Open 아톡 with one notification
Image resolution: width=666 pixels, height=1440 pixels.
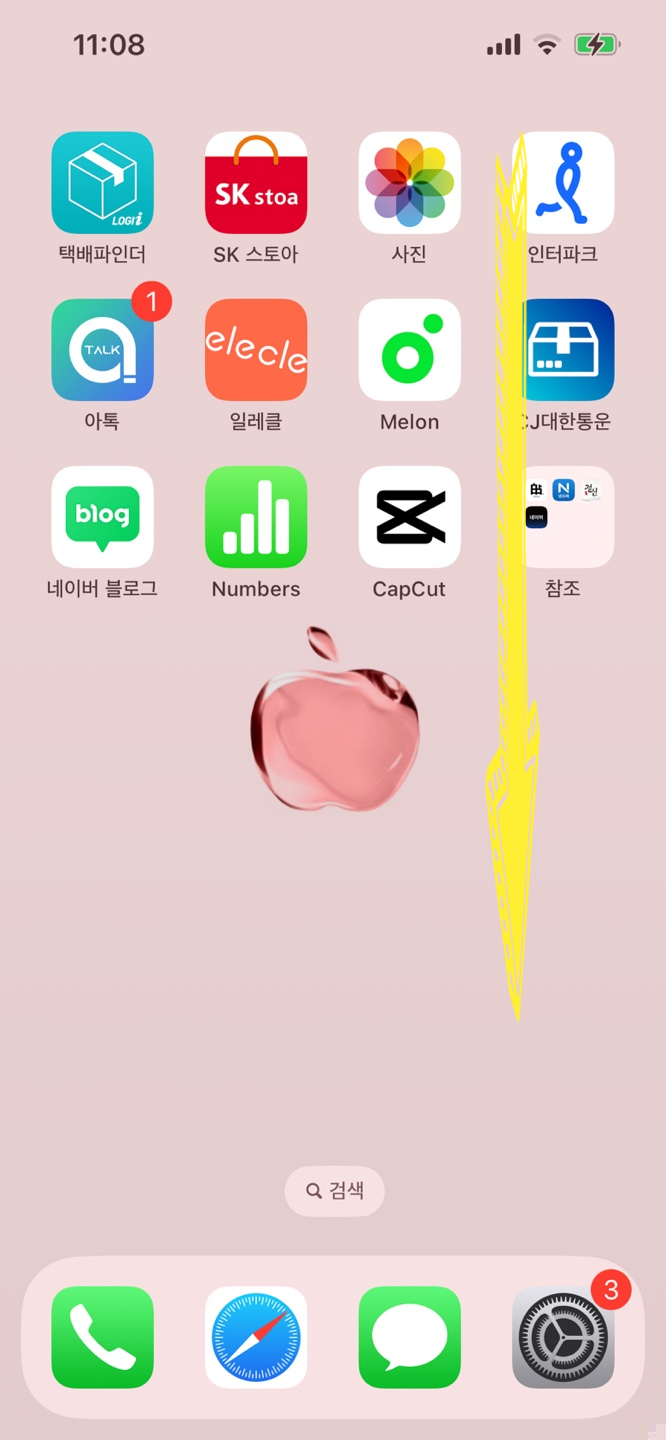102,350
